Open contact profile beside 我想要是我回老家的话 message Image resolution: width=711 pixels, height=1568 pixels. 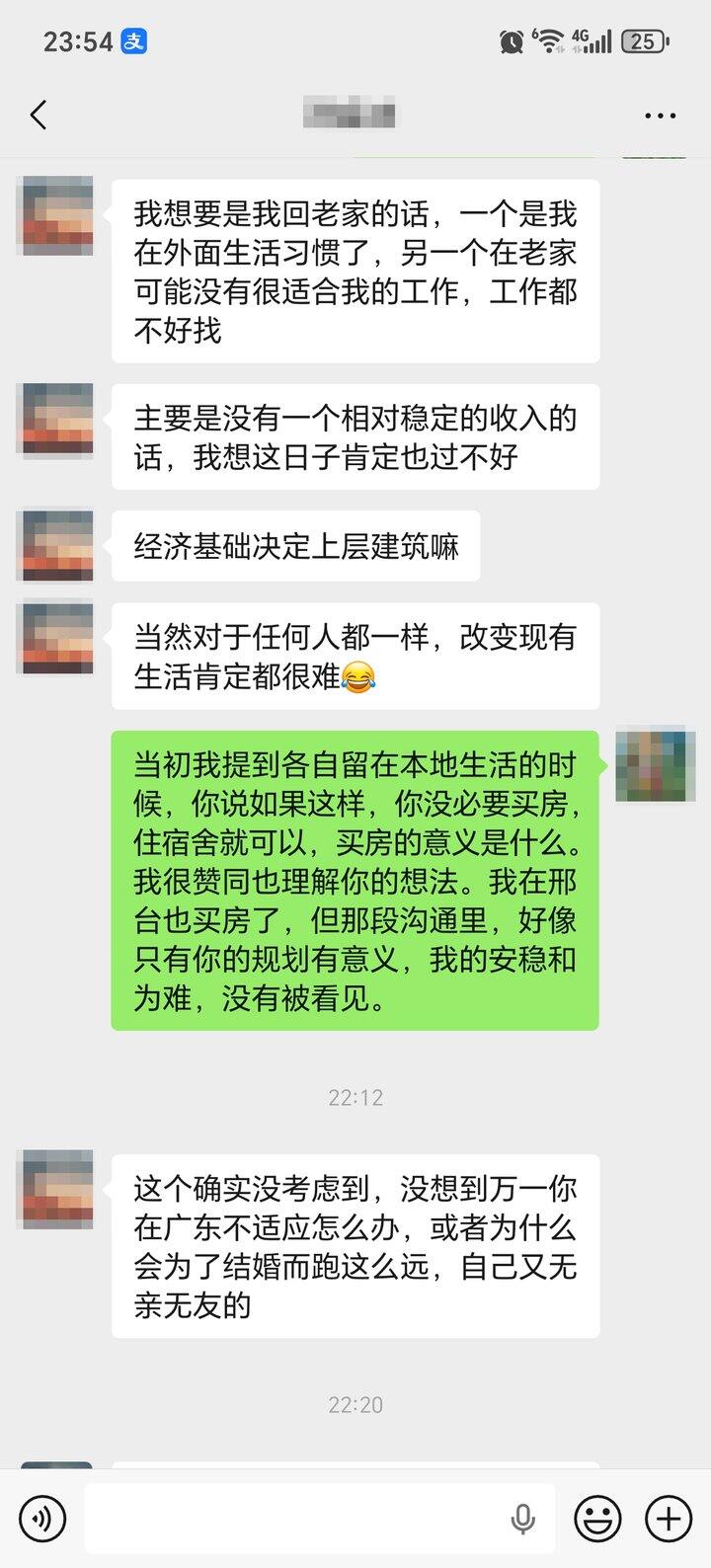[x=57, y=215]
